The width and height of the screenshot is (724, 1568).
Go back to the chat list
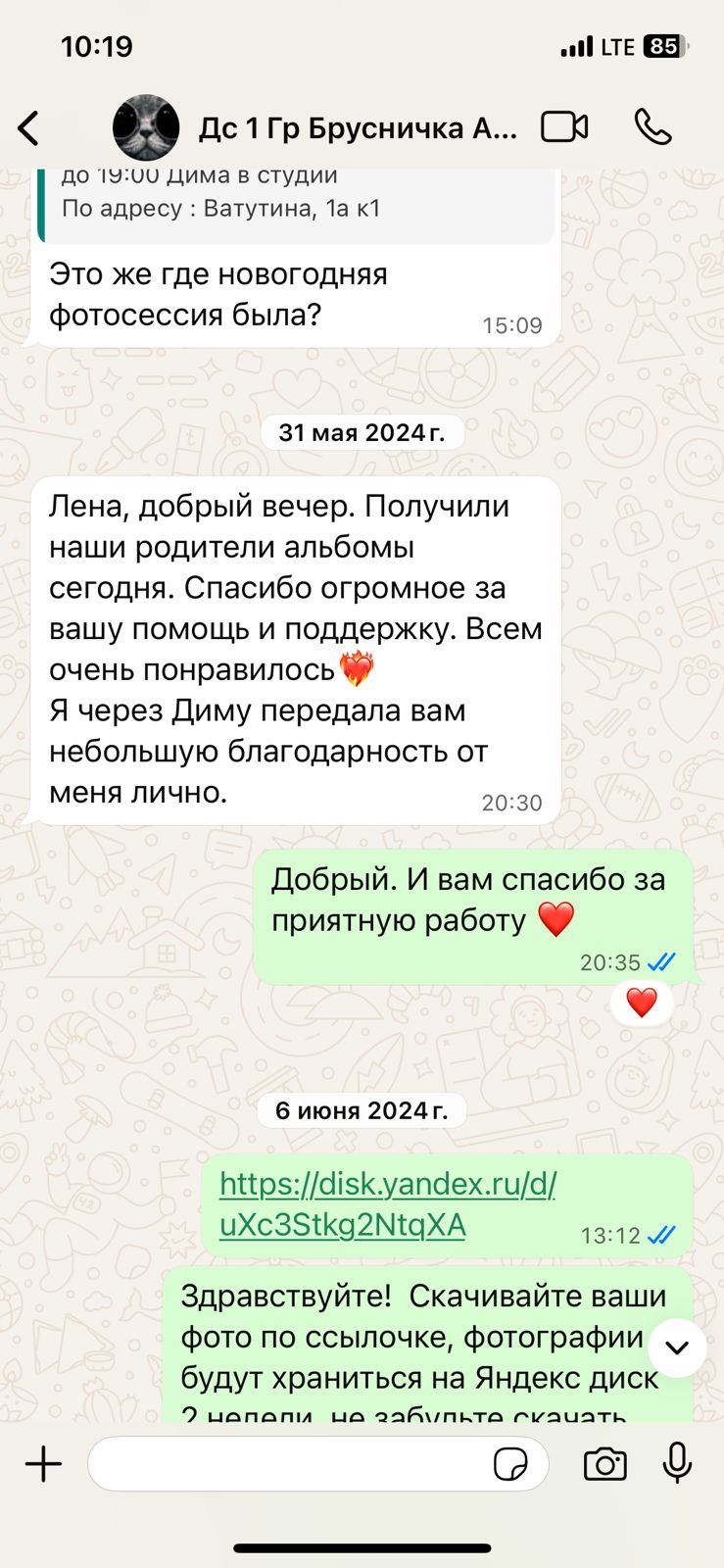point(29,128)
